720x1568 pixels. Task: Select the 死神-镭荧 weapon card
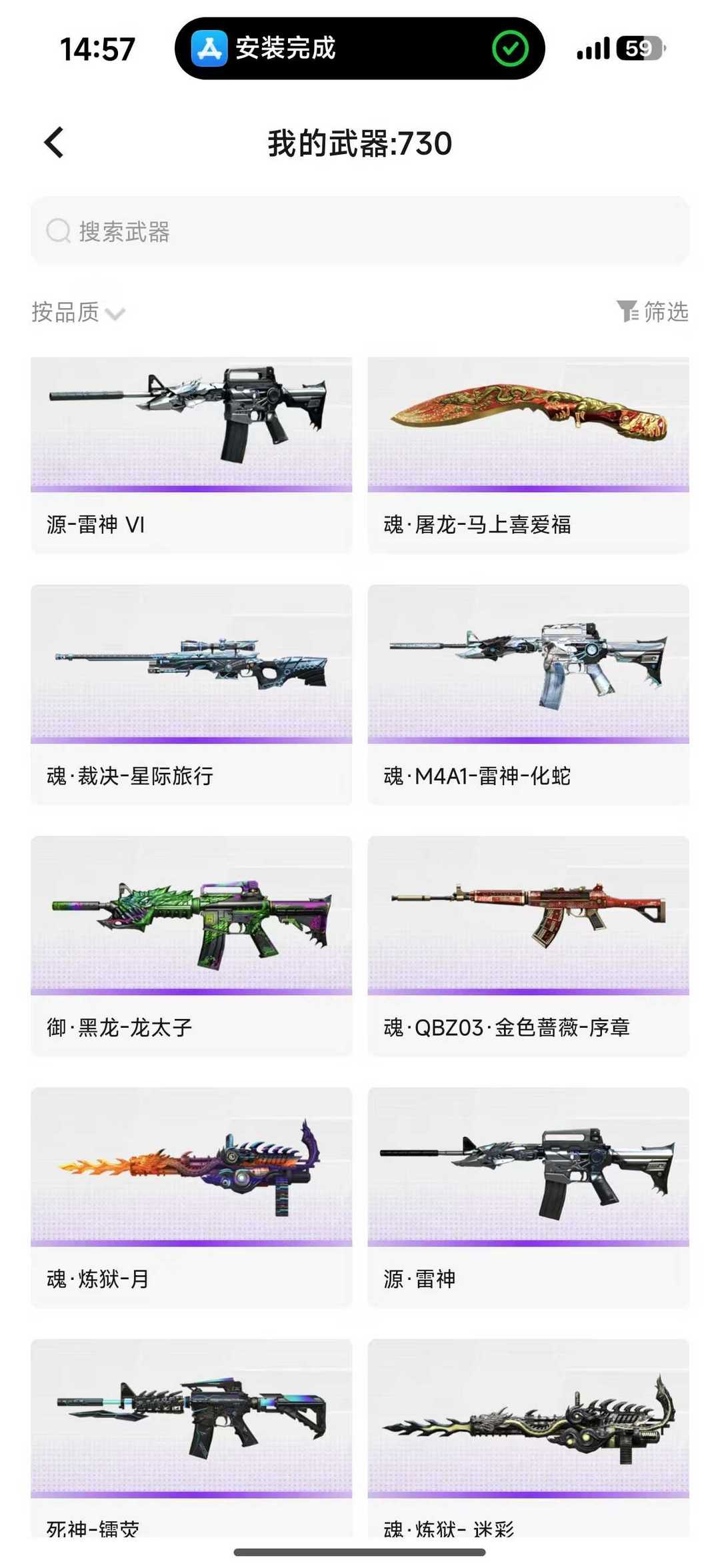click(x=191, y=1434)
